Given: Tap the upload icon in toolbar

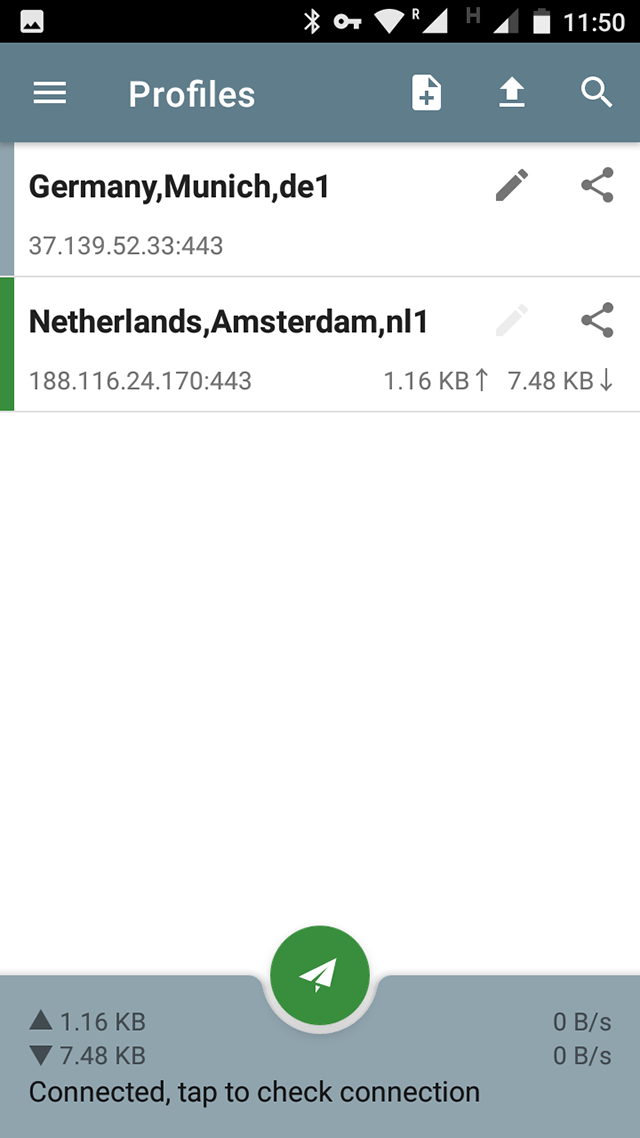Looking at the screenshot, I should point(512,94).
